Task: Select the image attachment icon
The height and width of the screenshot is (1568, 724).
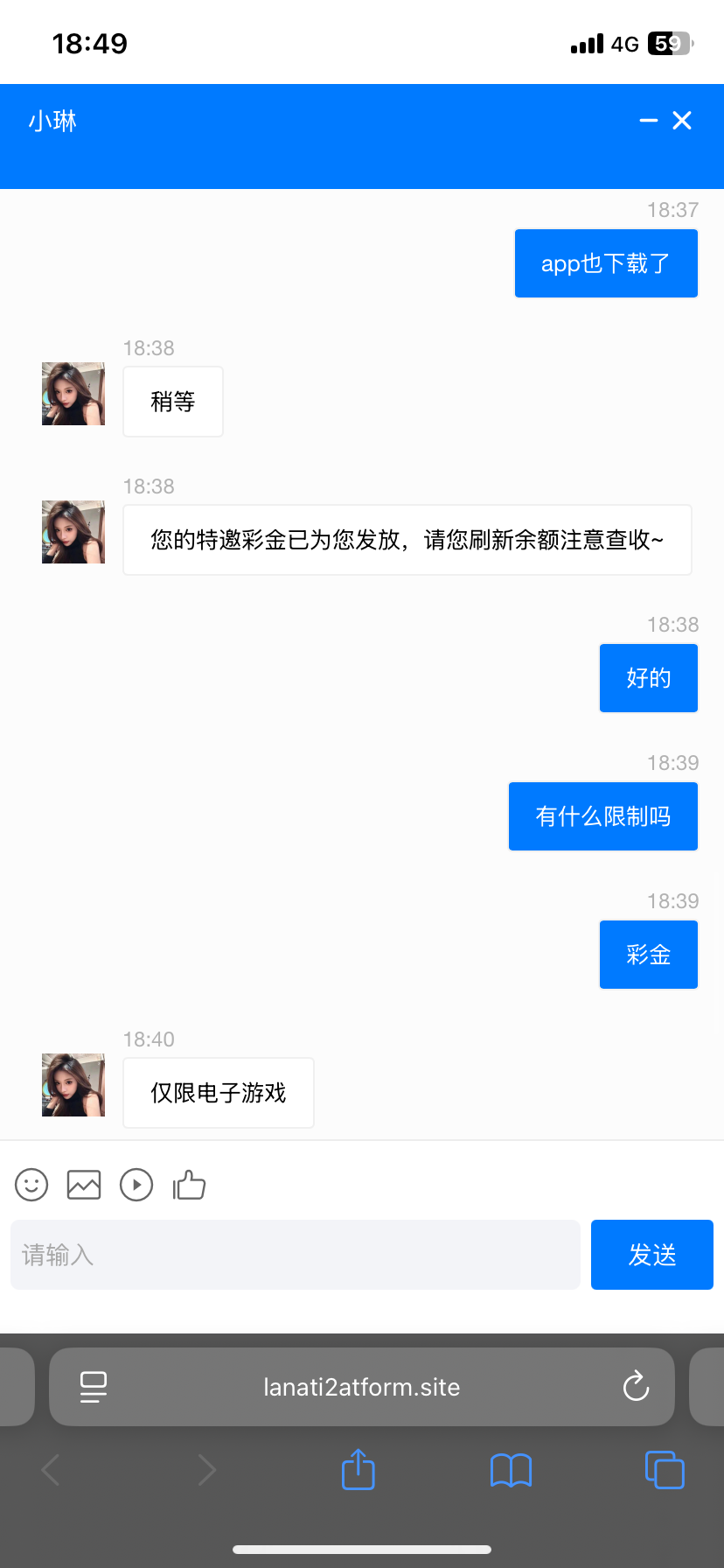Action: coord(84,1185)
